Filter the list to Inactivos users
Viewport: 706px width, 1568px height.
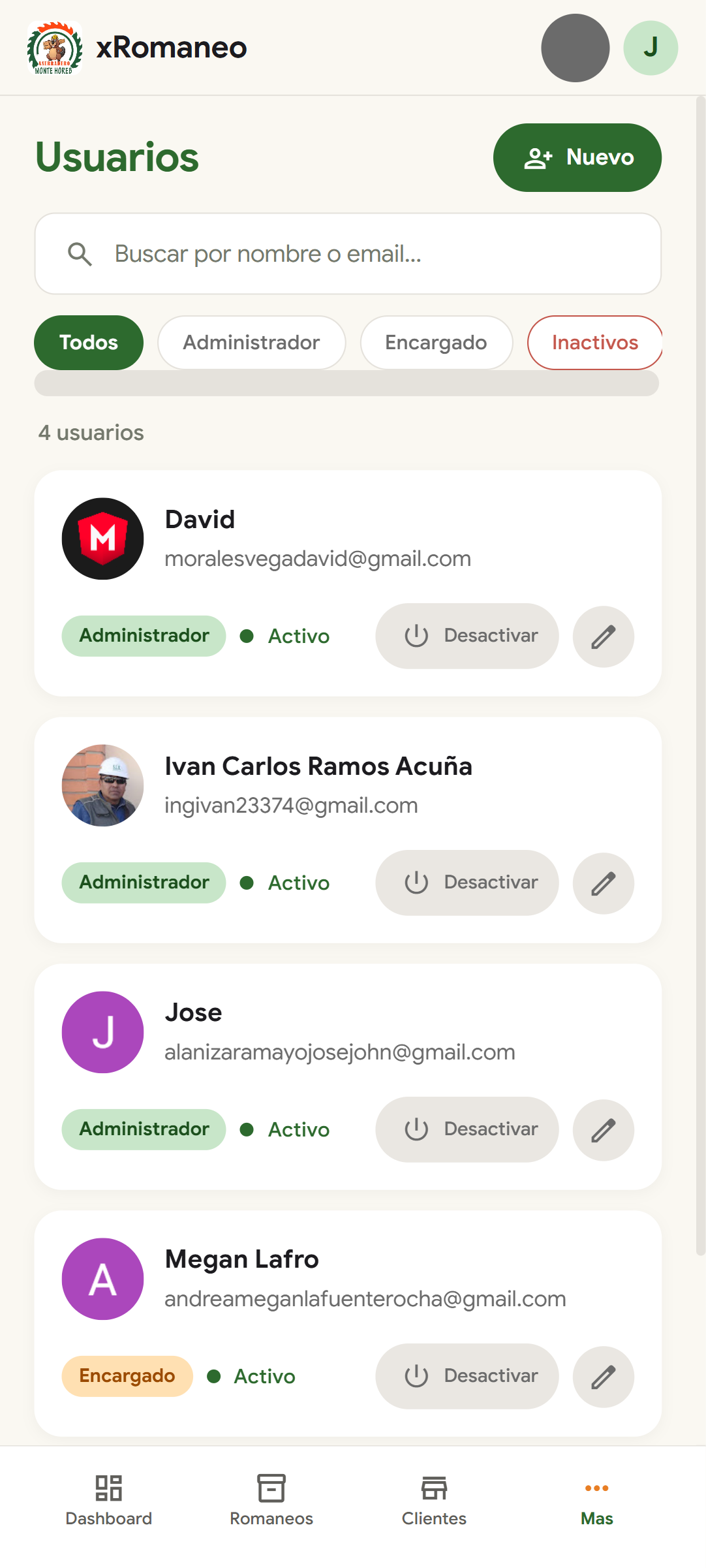[x=594, y=342]
